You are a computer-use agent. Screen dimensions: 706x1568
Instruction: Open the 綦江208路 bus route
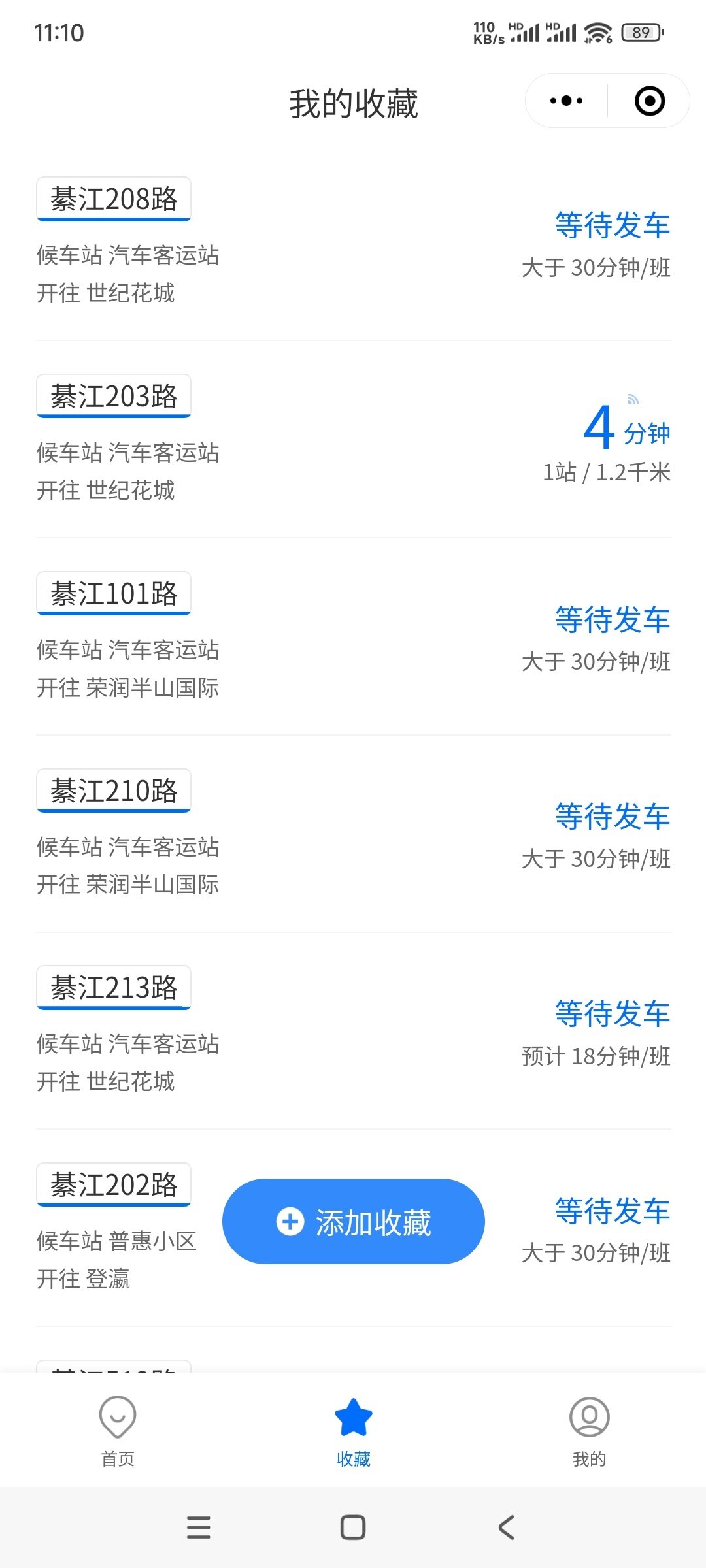353,242
